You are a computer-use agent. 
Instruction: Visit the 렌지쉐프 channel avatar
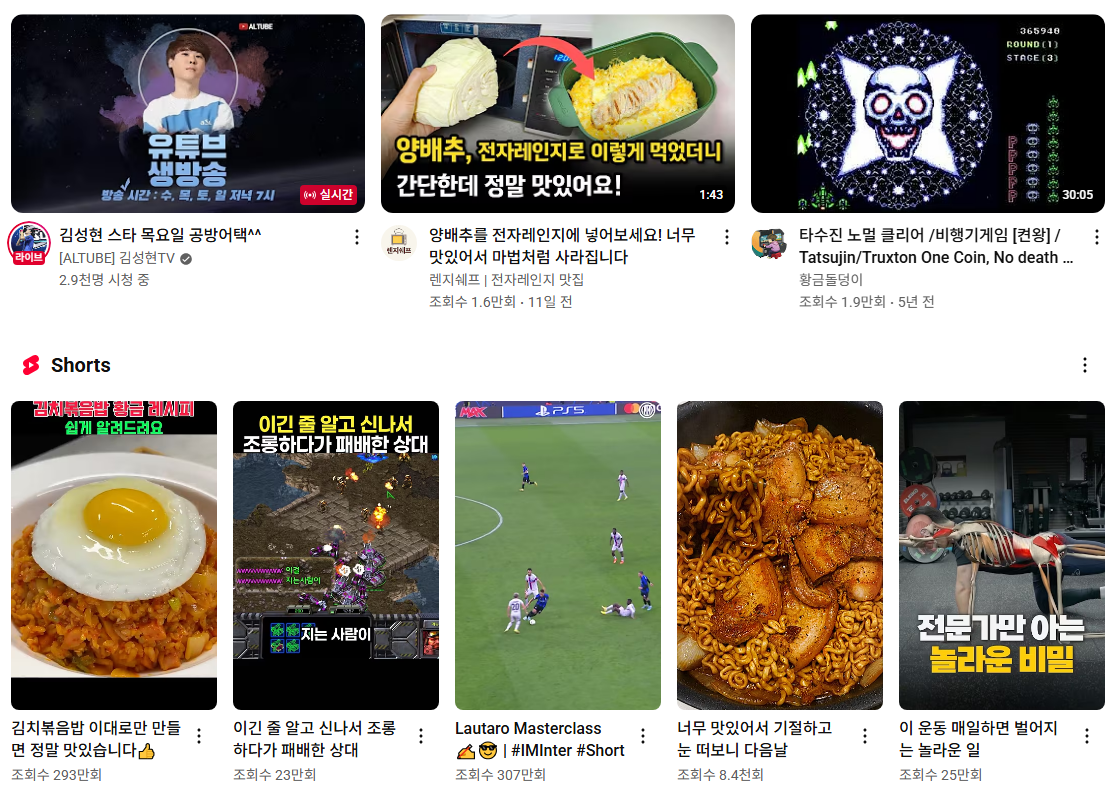(x=399, y=243)
